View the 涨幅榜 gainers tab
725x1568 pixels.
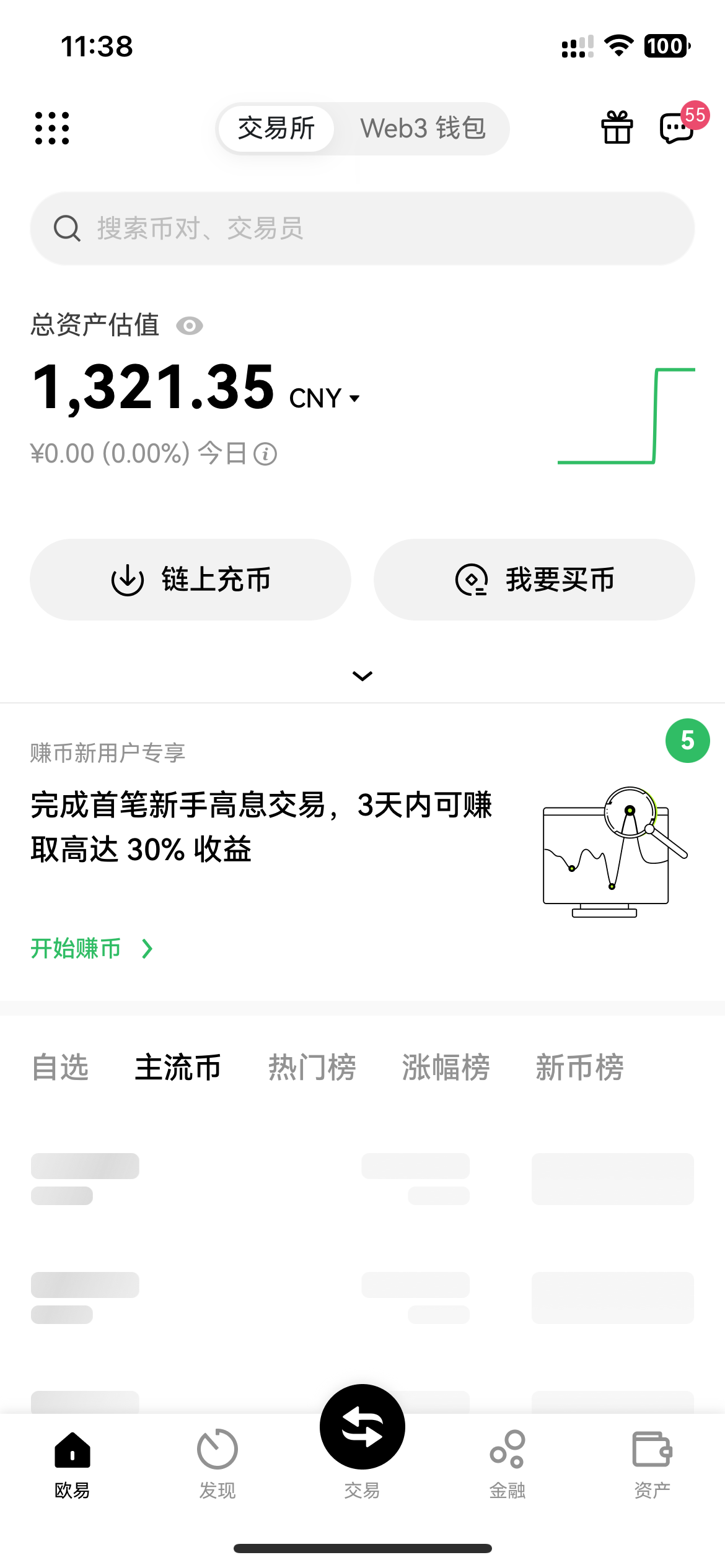pyautogui.click(x=446, y=1068)
